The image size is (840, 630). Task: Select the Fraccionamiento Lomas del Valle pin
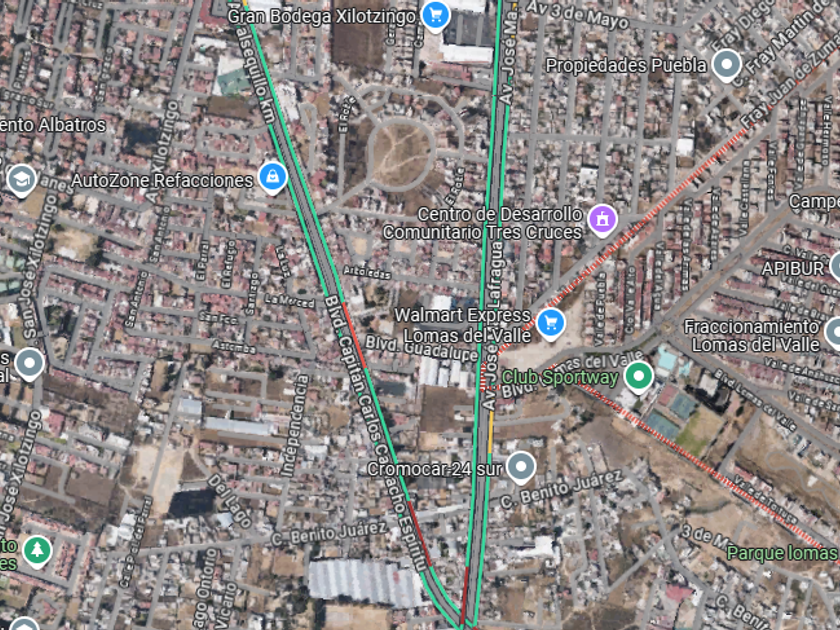click(x=832, y=333)
